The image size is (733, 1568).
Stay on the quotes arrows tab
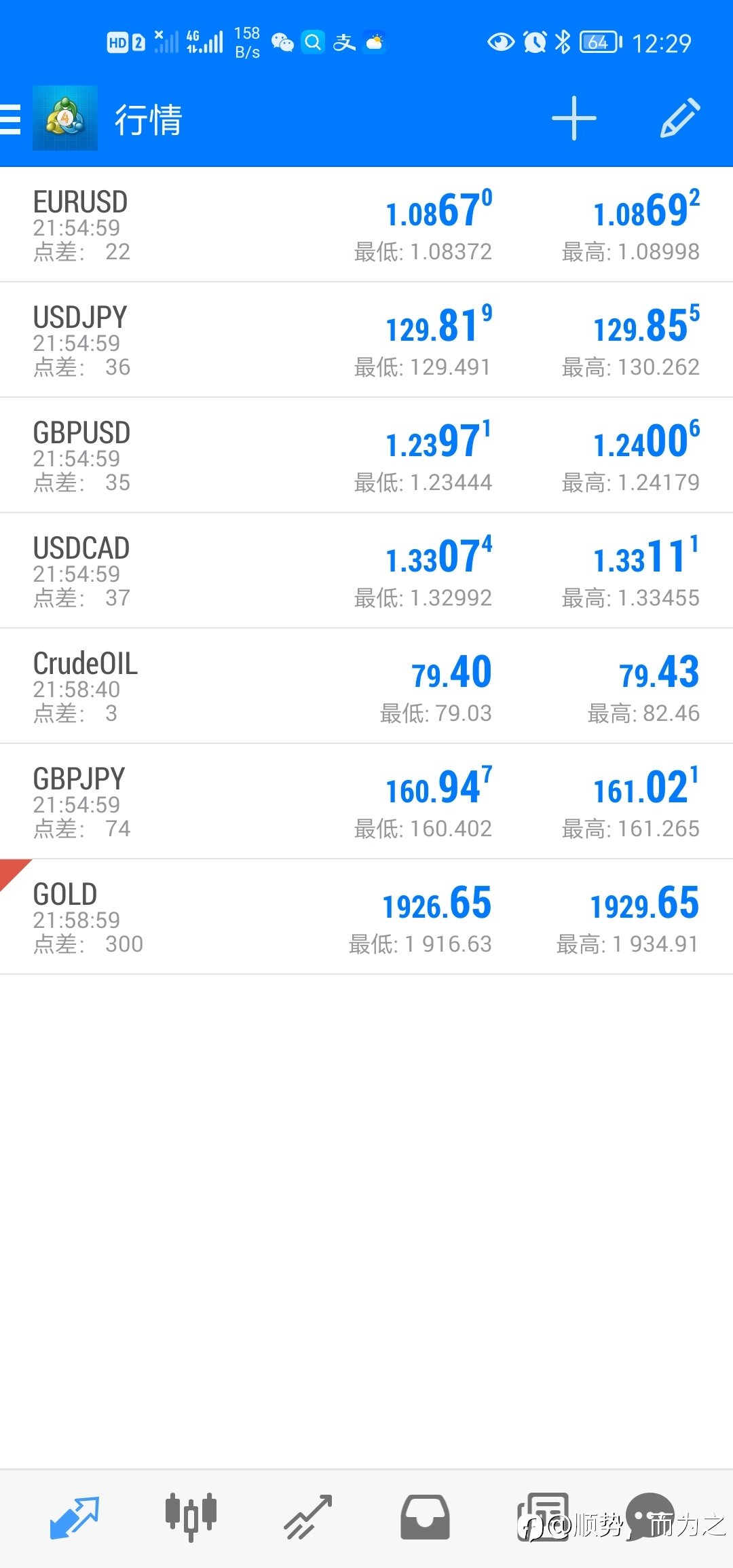74,1516
